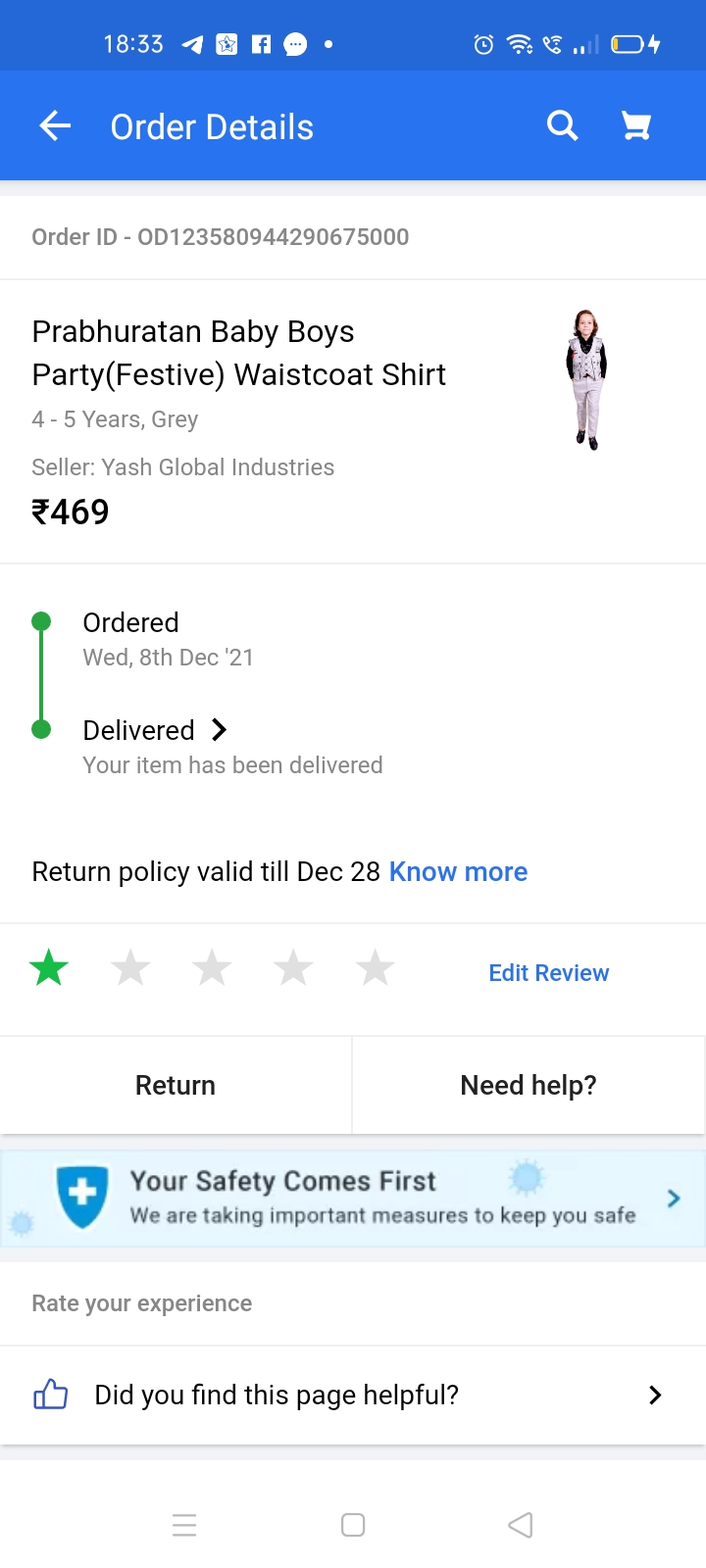Rate the product five stars

375,969
